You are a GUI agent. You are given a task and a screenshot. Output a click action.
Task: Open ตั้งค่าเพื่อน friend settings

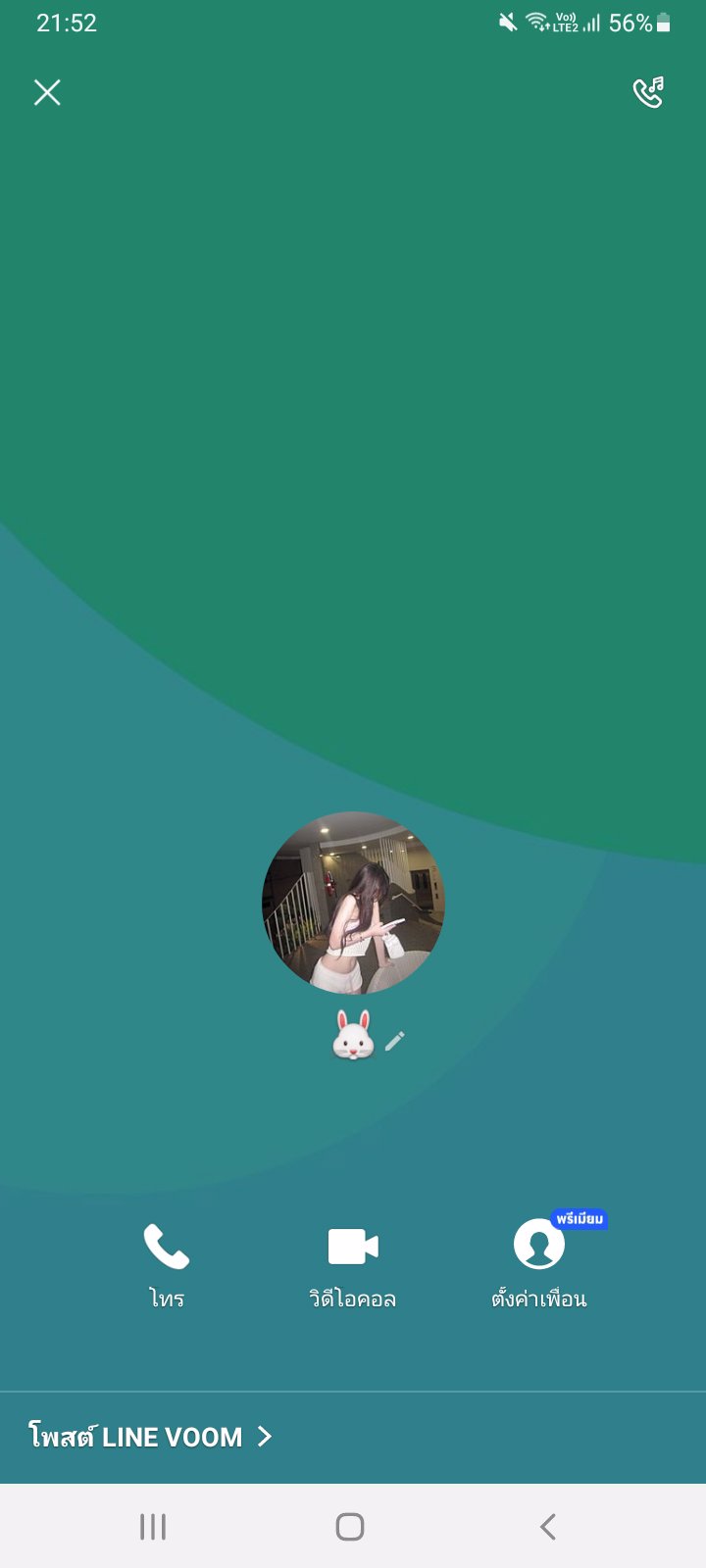(539, 1263)
